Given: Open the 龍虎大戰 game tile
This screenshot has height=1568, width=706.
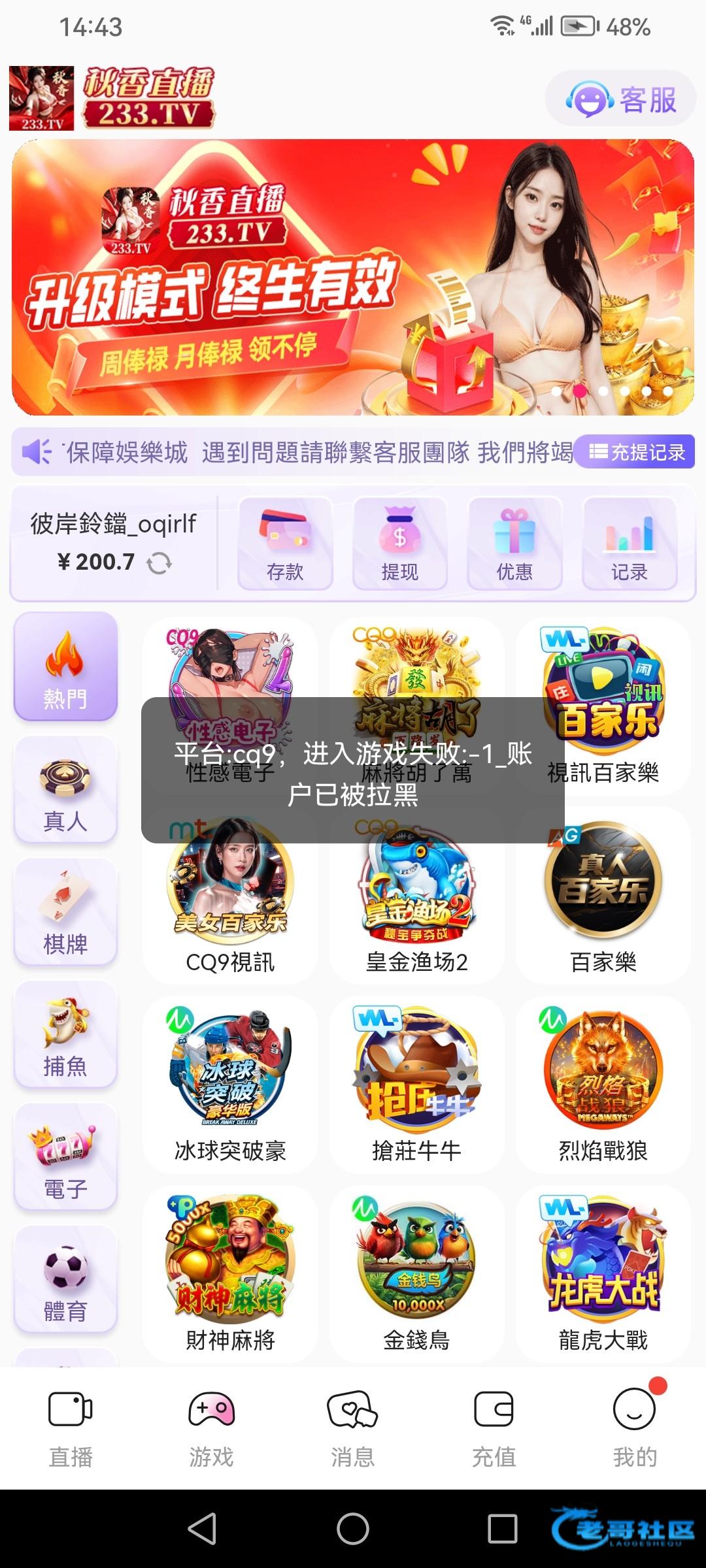Looking at the screenshot, I should tap(603, 1273).
